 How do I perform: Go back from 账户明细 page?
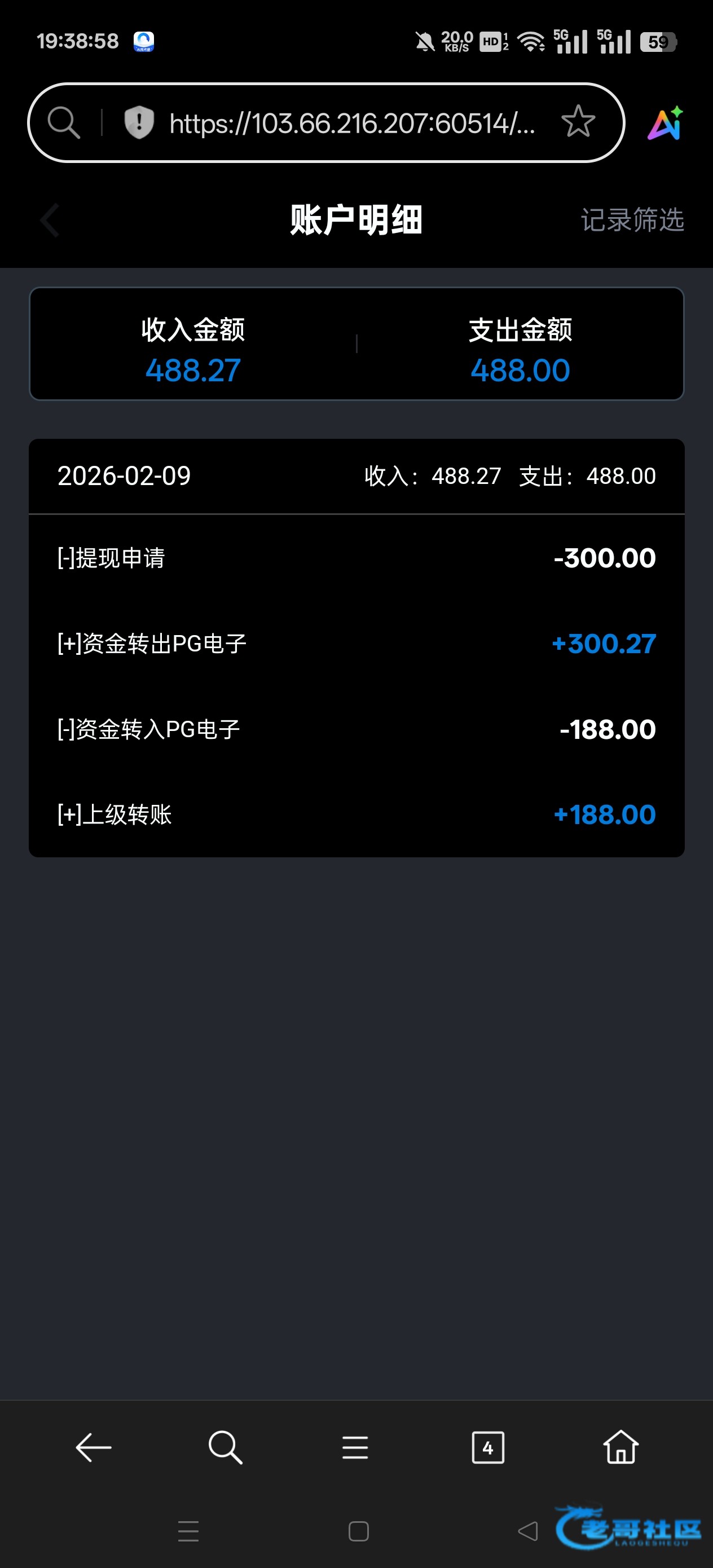point(50,220)
